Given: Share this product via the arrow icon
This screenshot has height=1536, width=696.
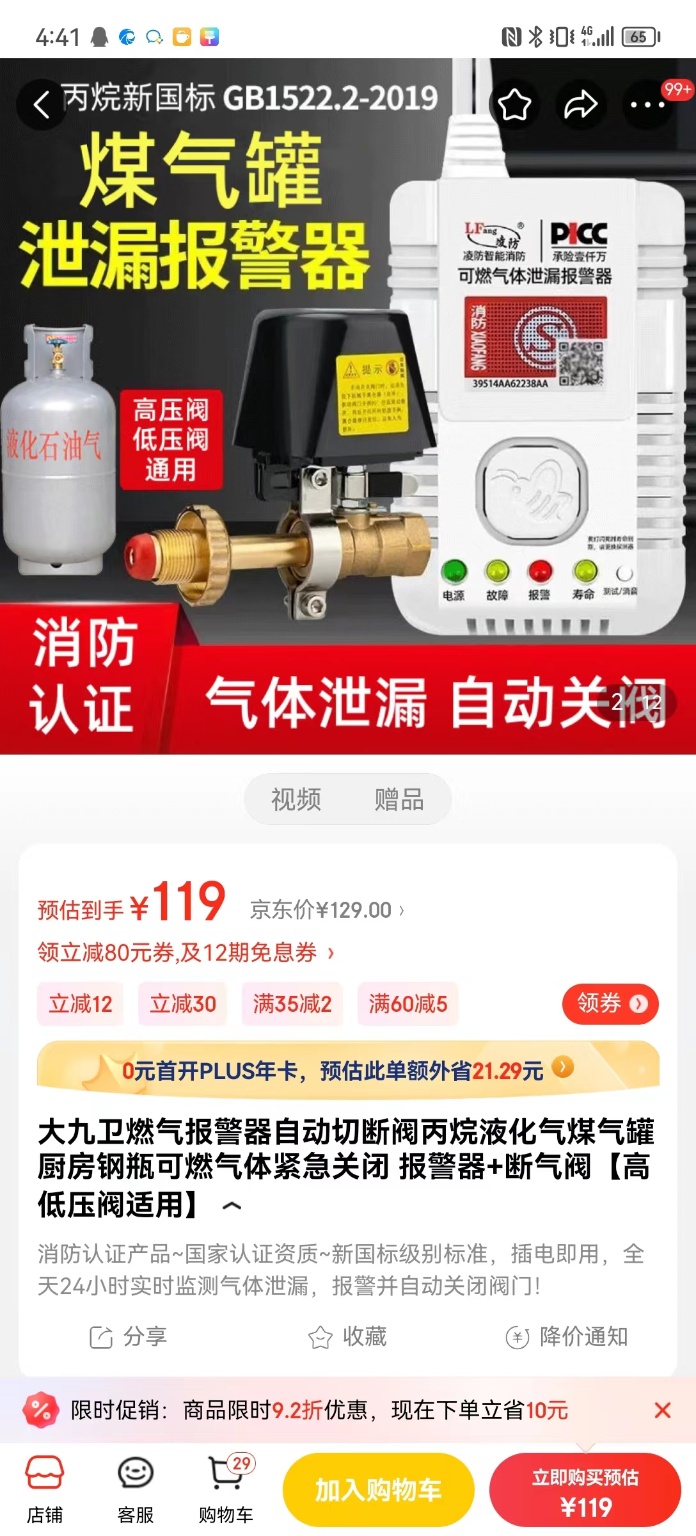Looking at the screenshot, I should (x=581, y=105).
